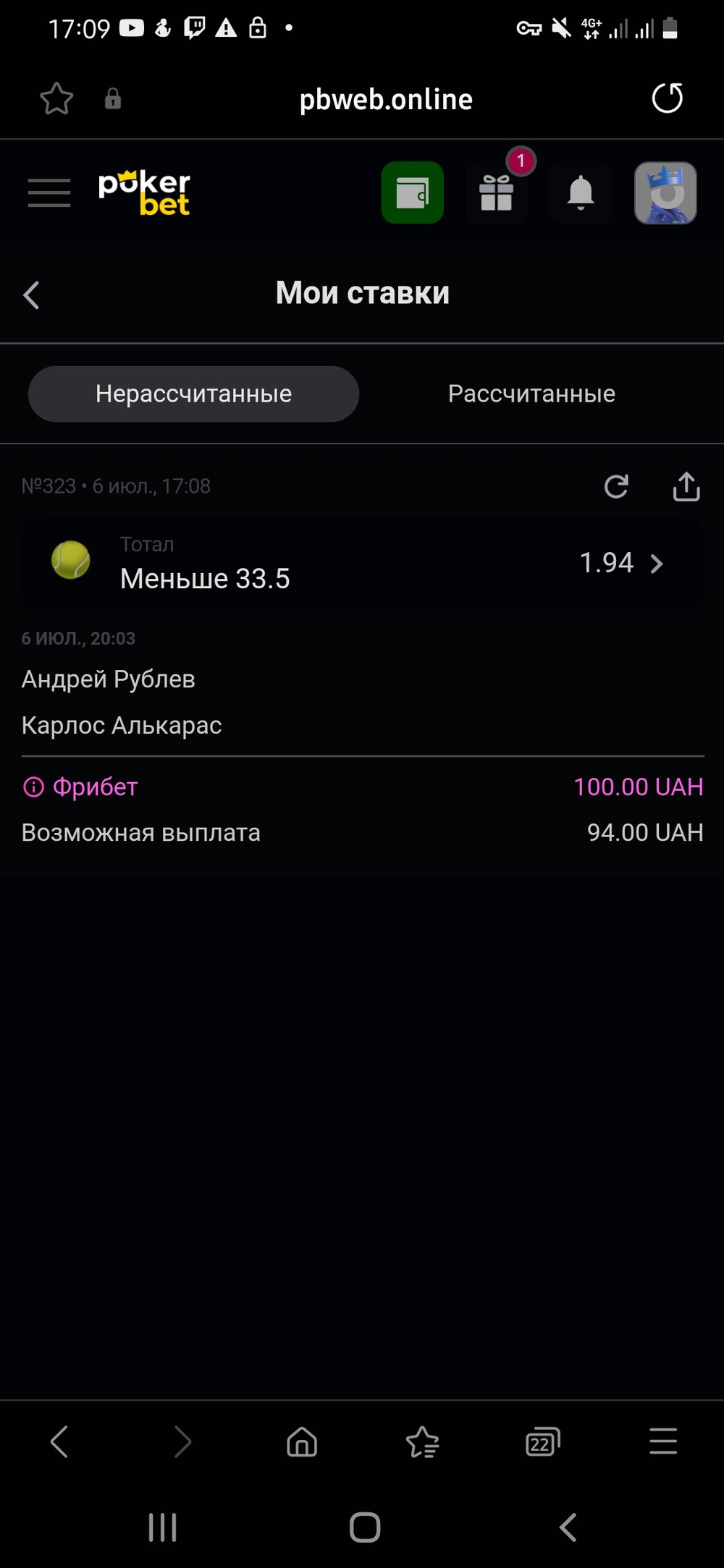Refresh bet №323
Screen dimensions: 724x1568
coord(616,486)
